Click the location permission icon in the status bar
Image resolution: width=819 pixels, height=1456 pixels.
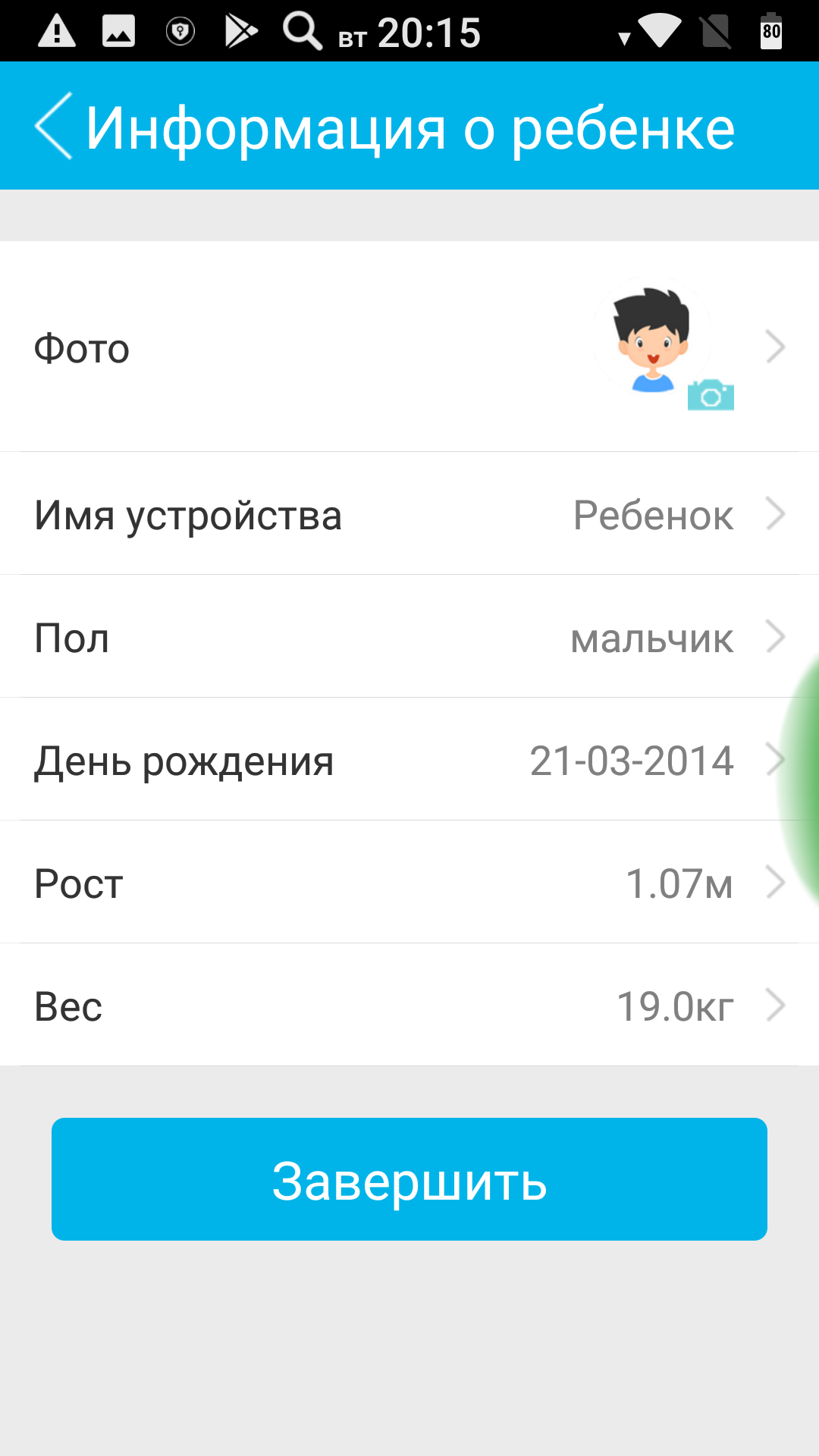click(x=180, y=30)
